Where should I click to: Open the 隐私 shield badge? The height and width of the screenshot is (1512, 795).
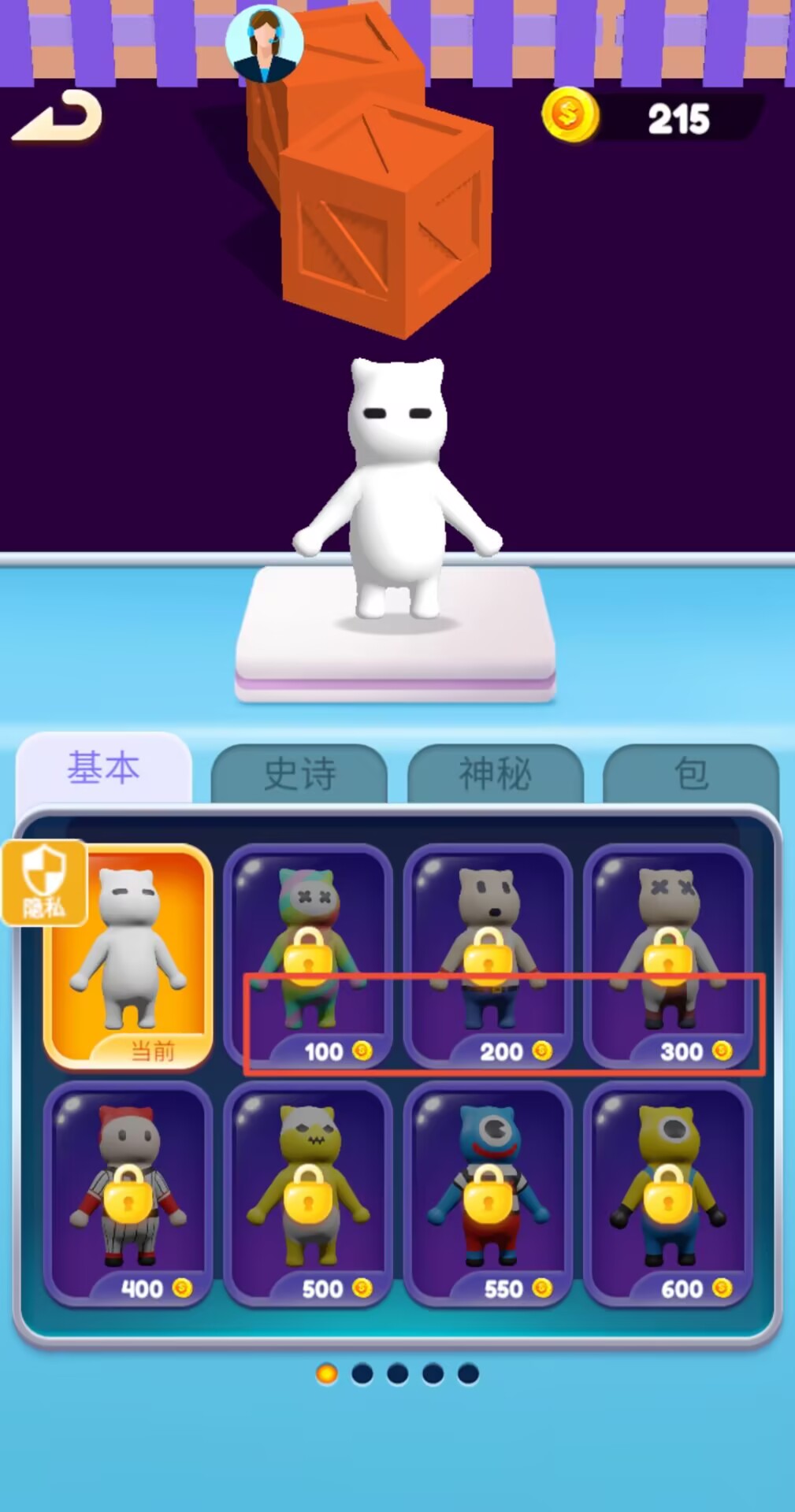pyautogui.click(x=44, y=882)
